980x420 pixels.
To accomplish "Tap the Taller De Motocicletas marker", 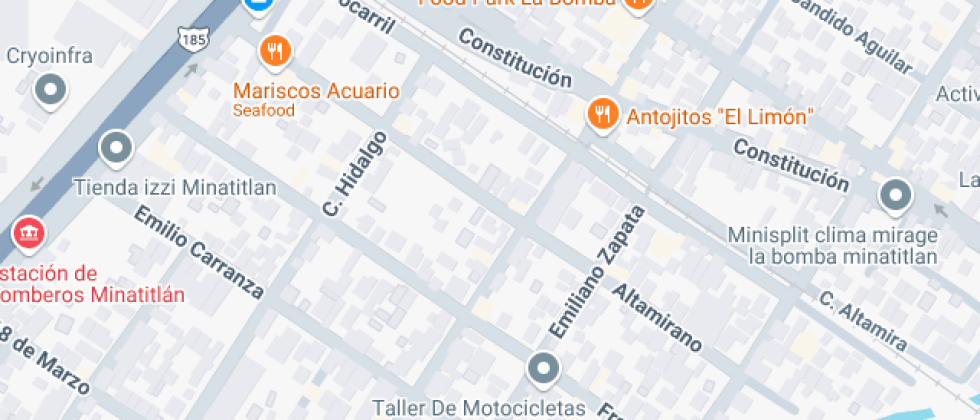I will (544, 369).
